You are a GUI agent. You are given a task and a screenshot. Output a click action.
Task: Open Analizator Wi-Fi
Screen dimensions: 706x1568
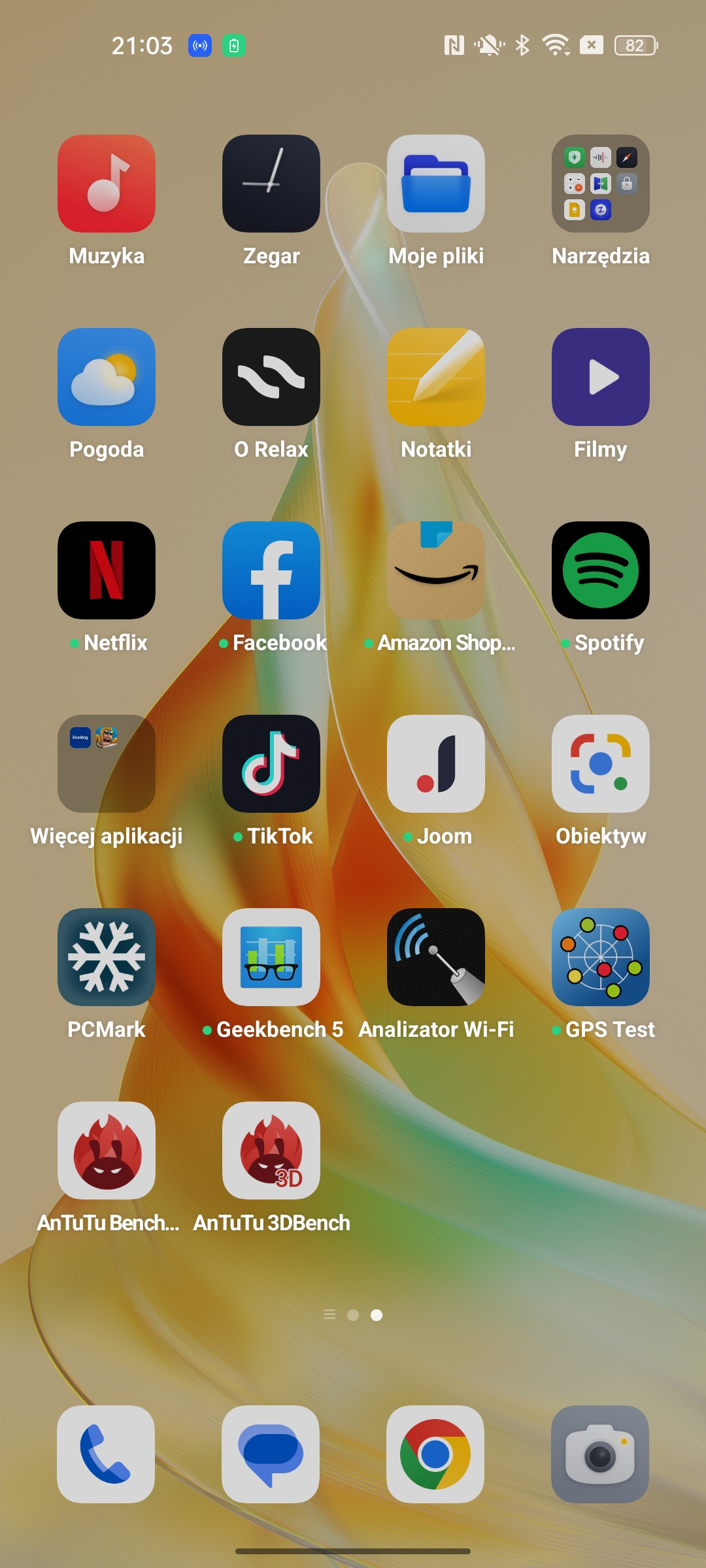click(436, 957)
